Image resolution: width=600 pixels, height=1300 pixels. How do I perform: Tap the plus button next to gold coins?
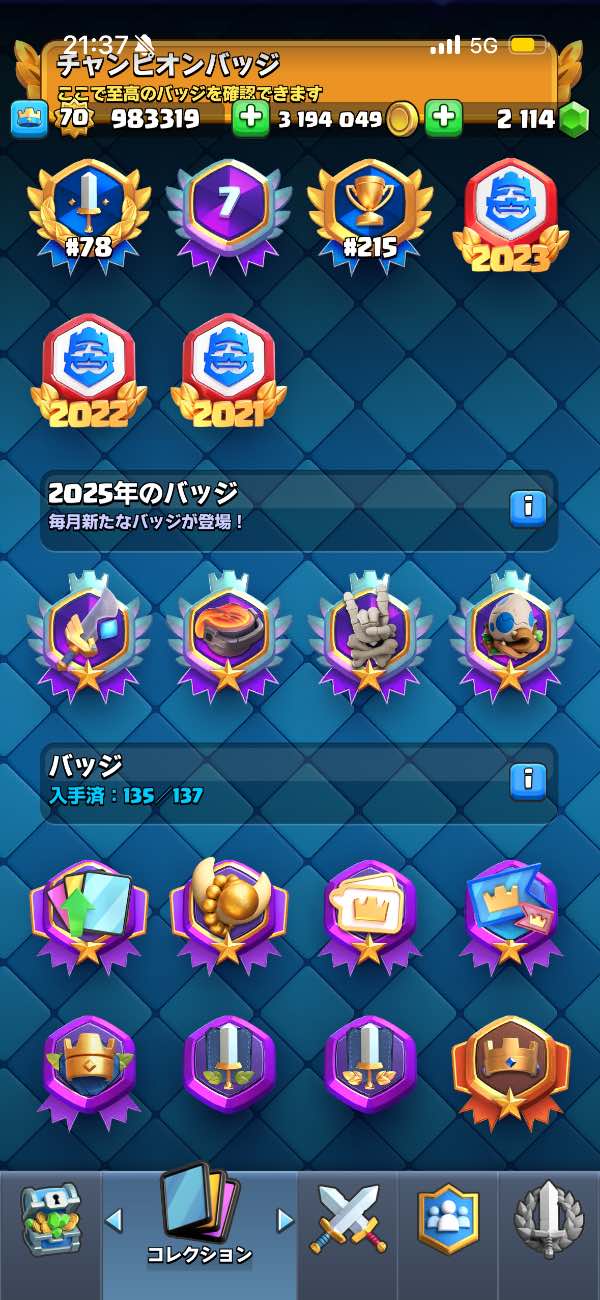(250, 119)
